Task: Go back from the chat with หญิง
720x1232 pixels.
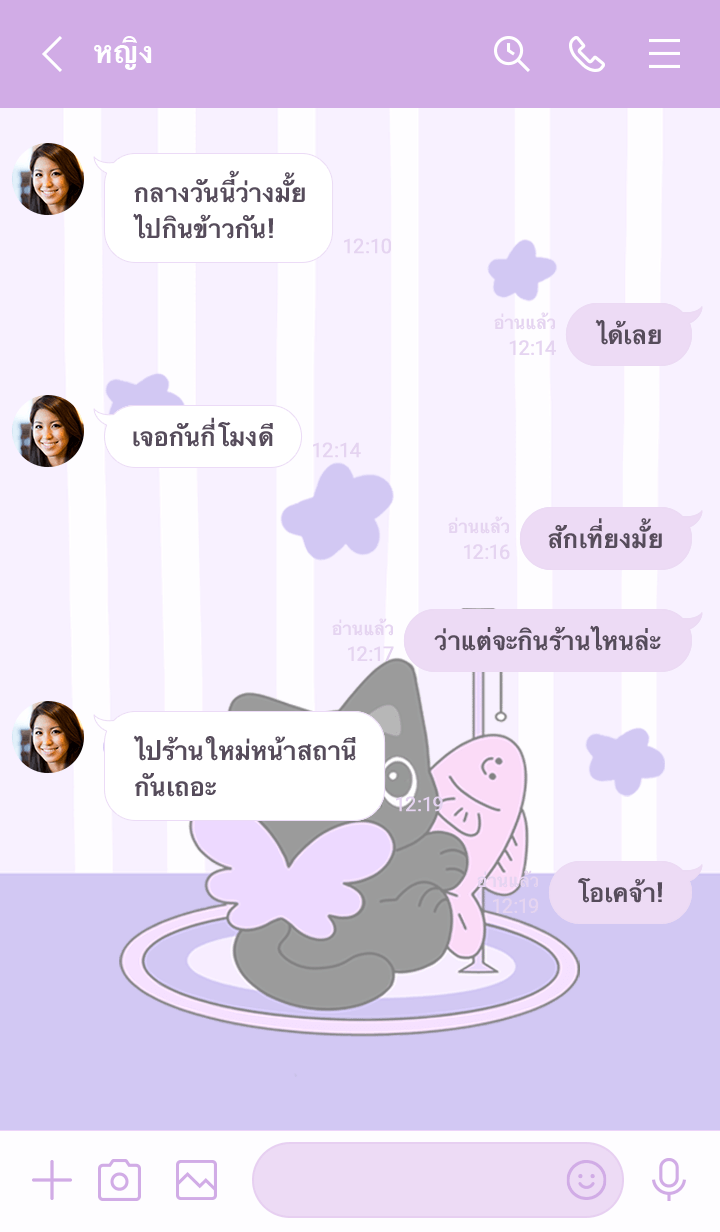Action: point(52,54)
